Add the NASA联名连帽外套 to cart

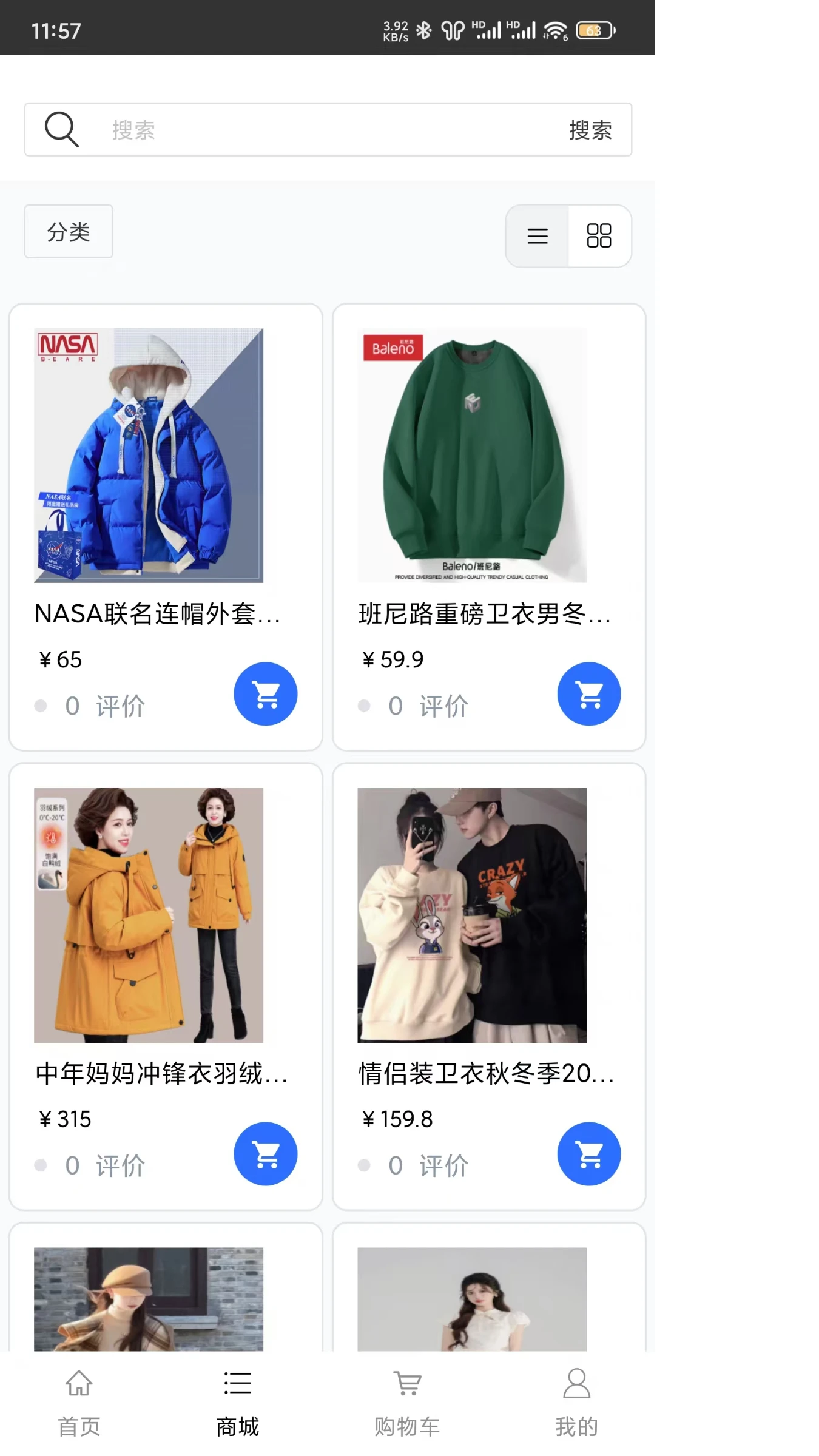[x=265, y=693]
